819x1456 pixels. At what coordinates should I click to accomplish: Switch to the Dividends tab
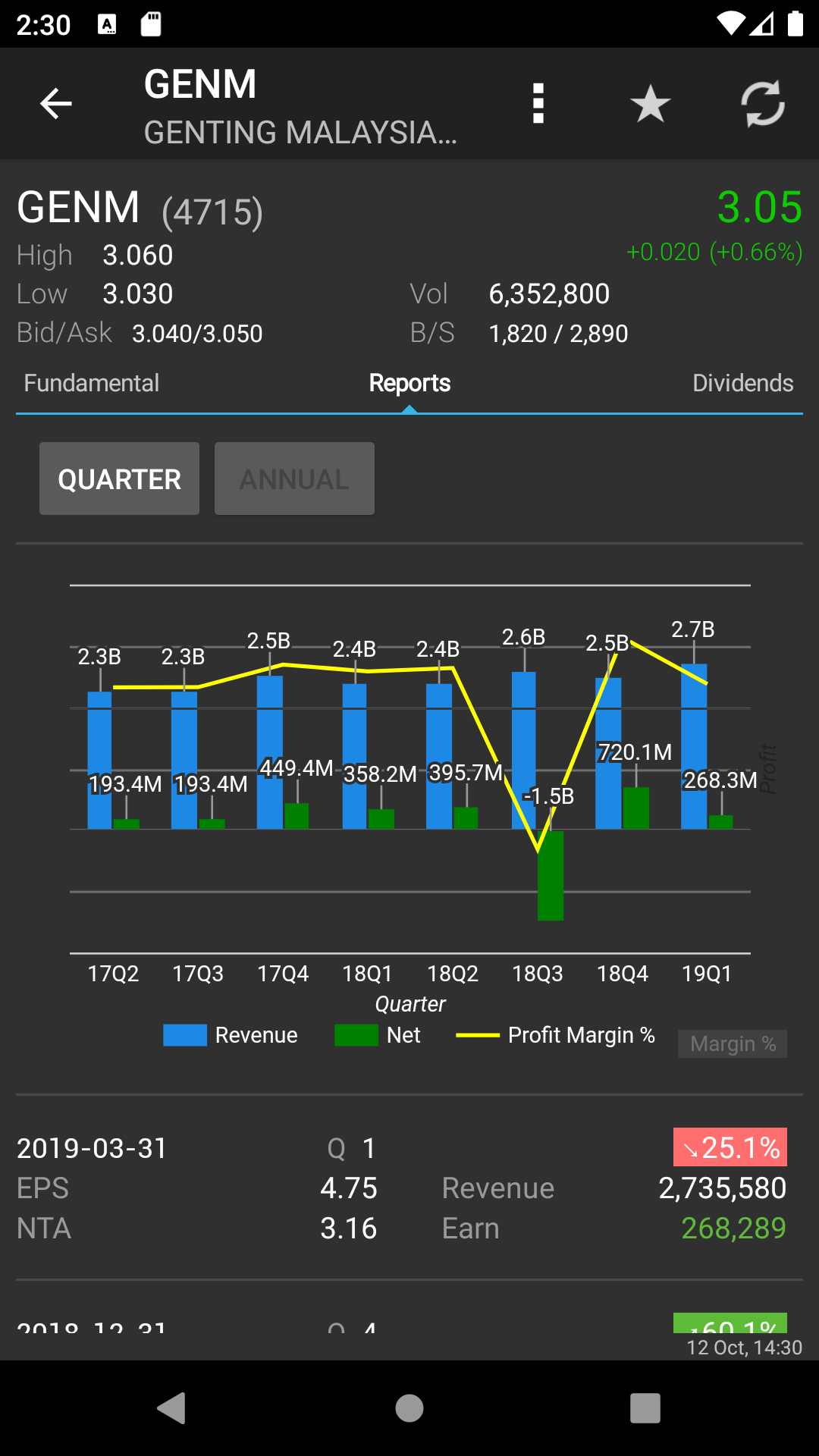742,383
